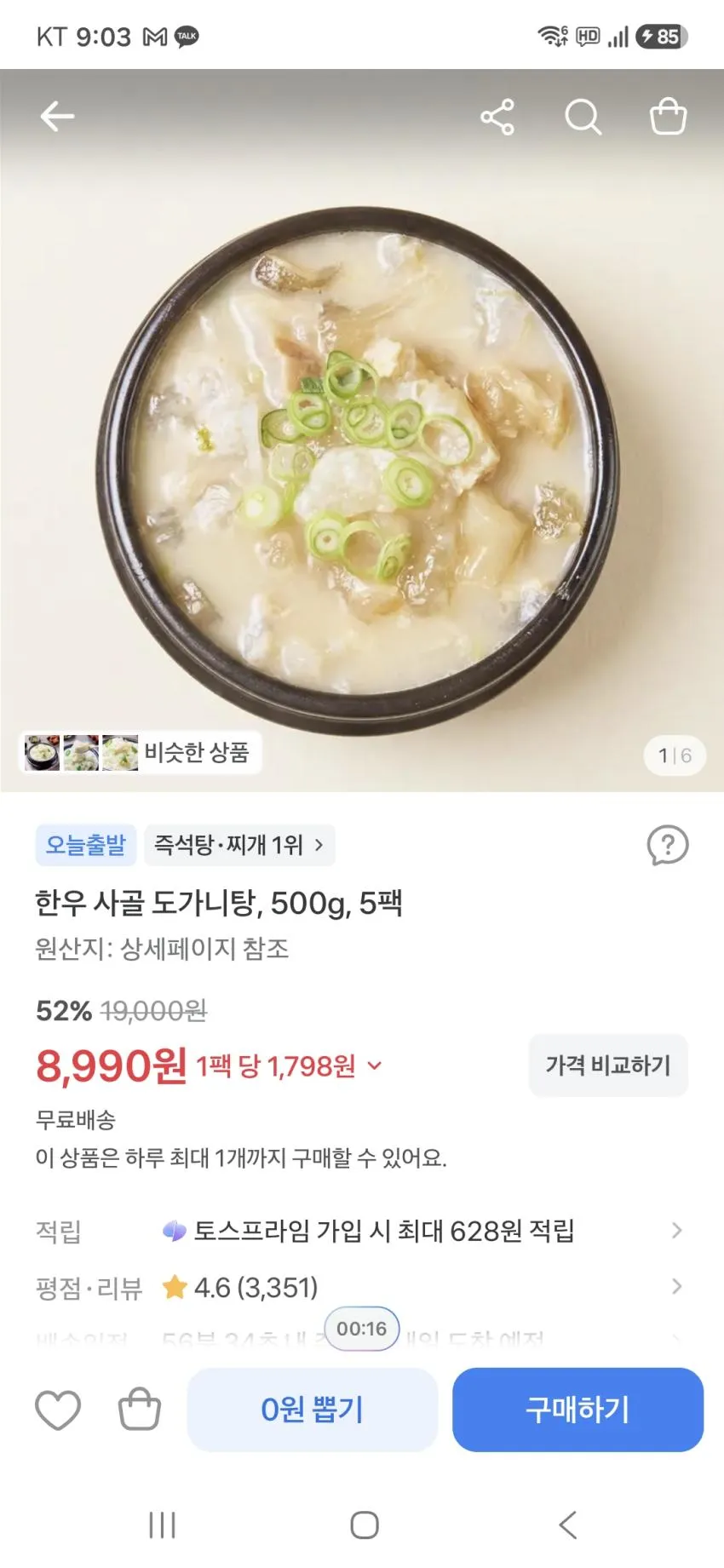The width and height of the screenshot is (724, 1568).
Task: Open the 평점·리뷰 4.6 reviews row
Action: (362, 1287)
